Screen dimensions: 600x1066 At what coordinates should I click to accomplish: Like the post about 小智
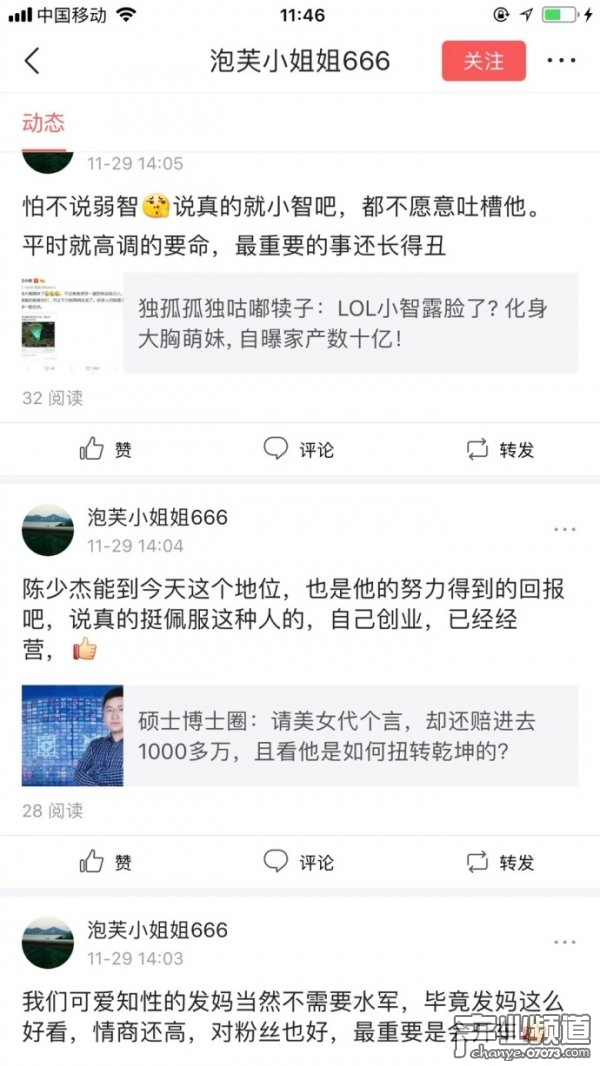coord(105,449)
